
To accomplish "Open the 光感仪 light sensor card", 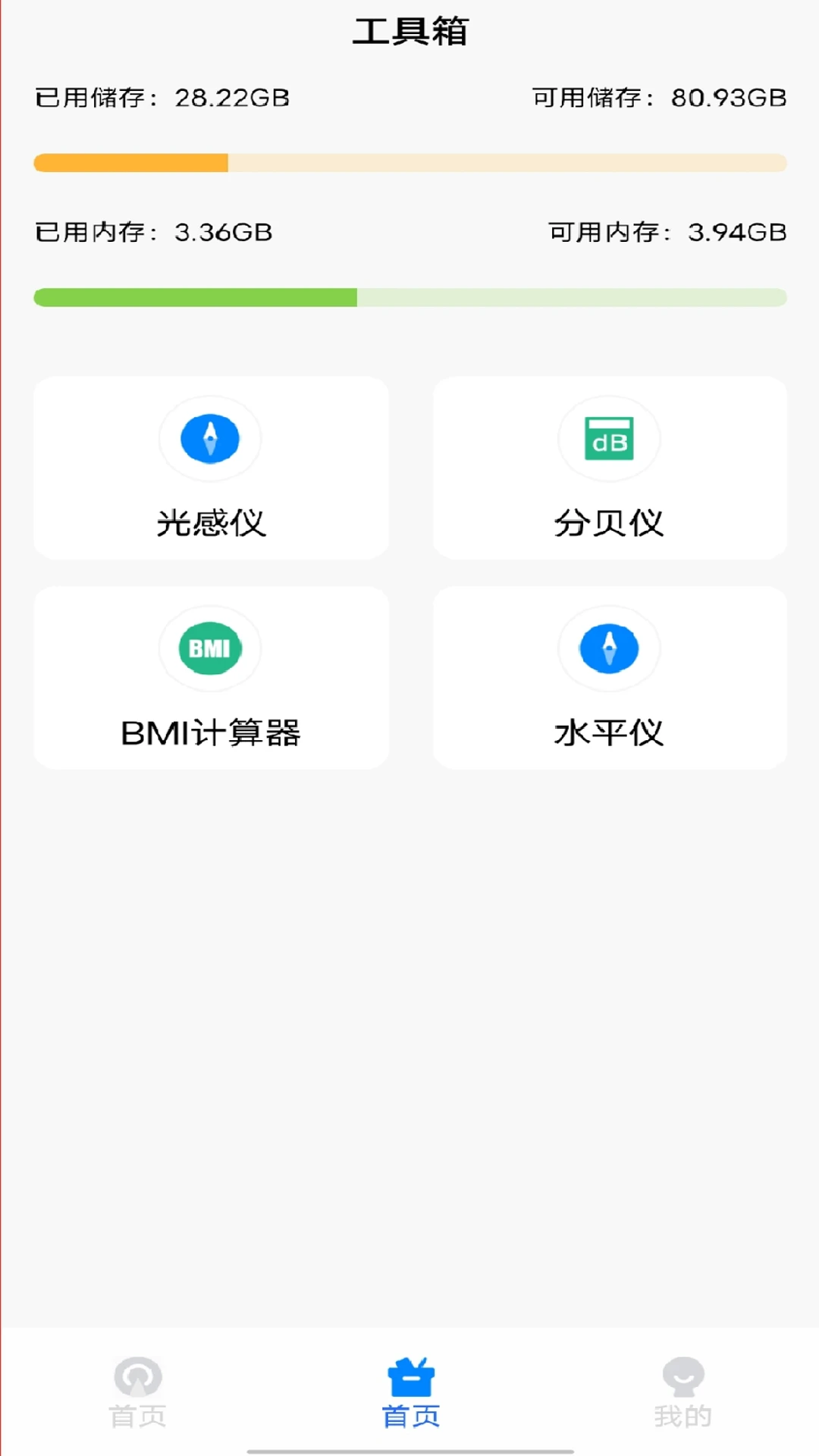I will tap(210, 468).
